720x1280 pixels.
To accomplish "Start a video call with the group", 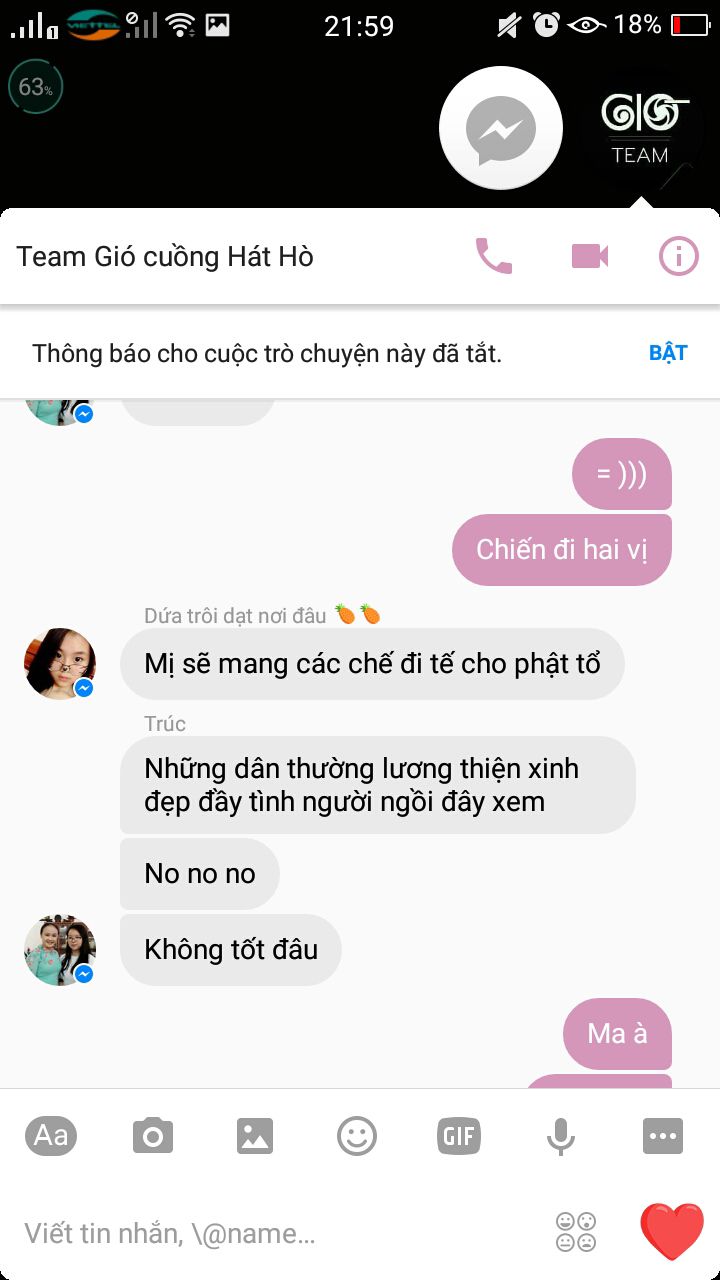I will pyautogui.click(x=590, y=257).
